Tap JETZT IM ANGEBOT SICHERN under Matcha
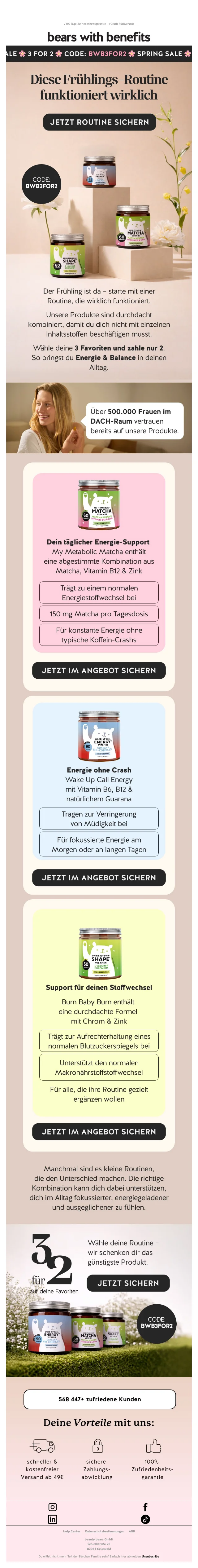Screen dimensions: 198x1568 coord(99,670)
